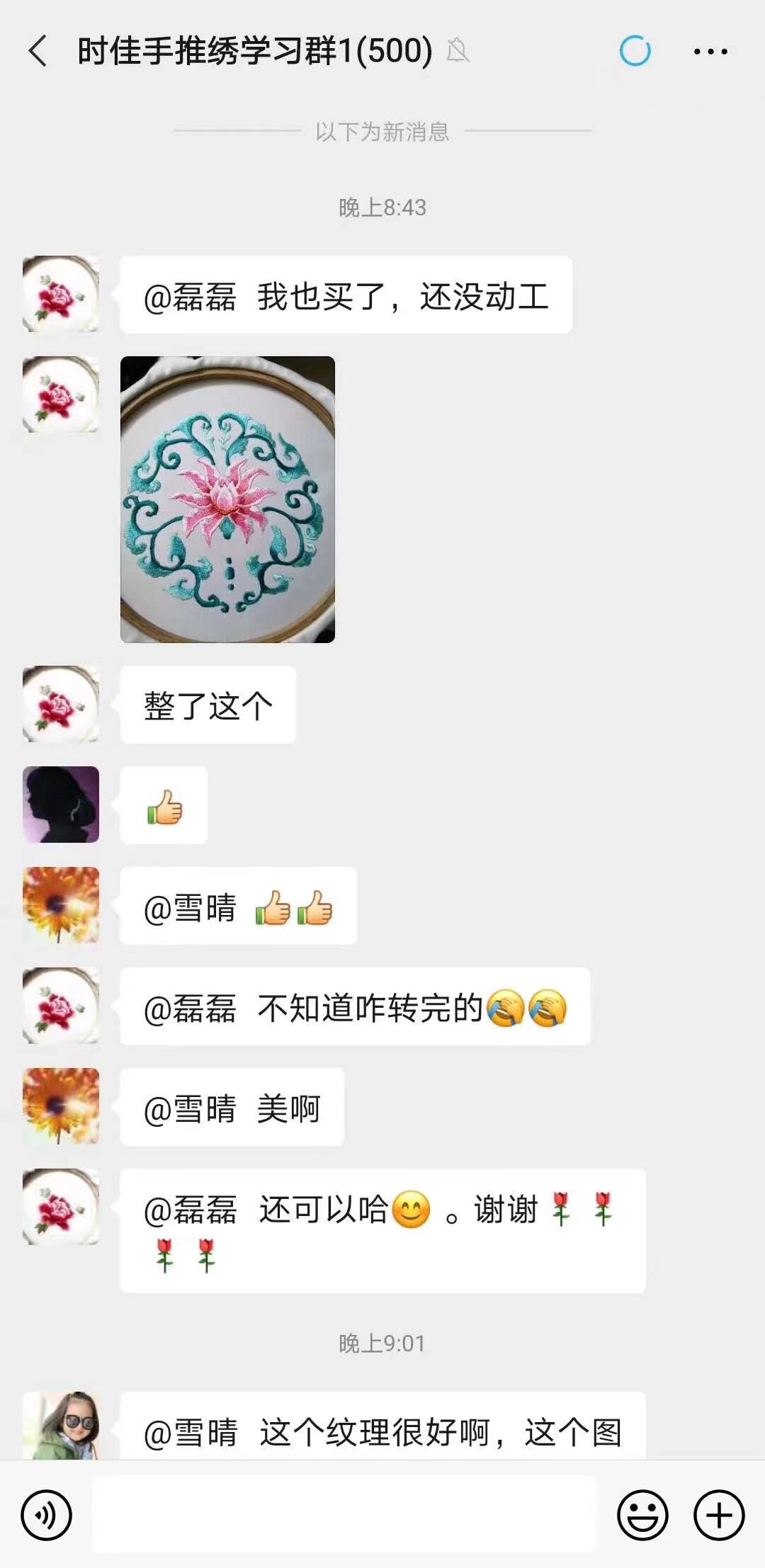Open sunflower avatar next to 美啊 message

pyautogui.click(x=61, y=1106)
